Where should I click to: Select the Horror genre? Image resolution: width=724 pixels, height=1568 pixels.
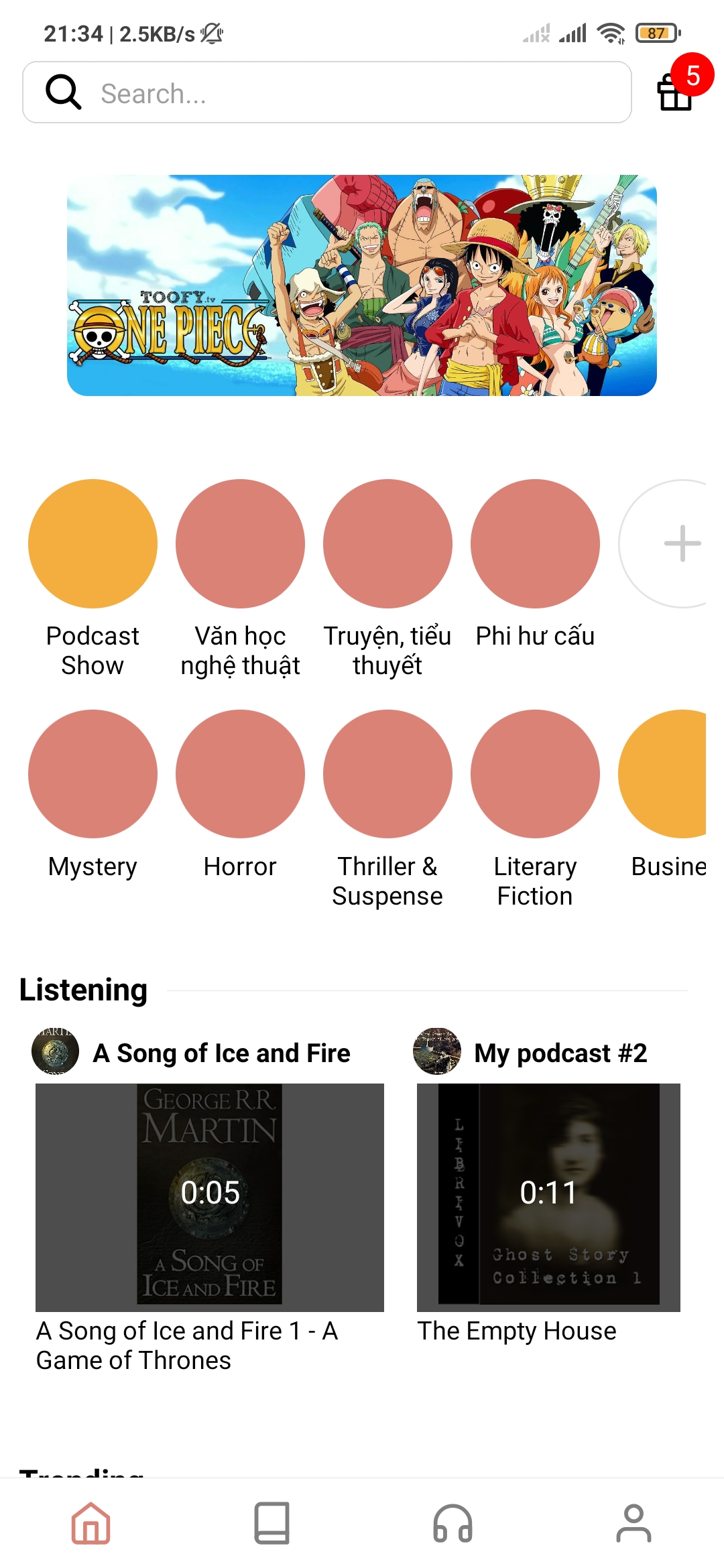point(240,774)
